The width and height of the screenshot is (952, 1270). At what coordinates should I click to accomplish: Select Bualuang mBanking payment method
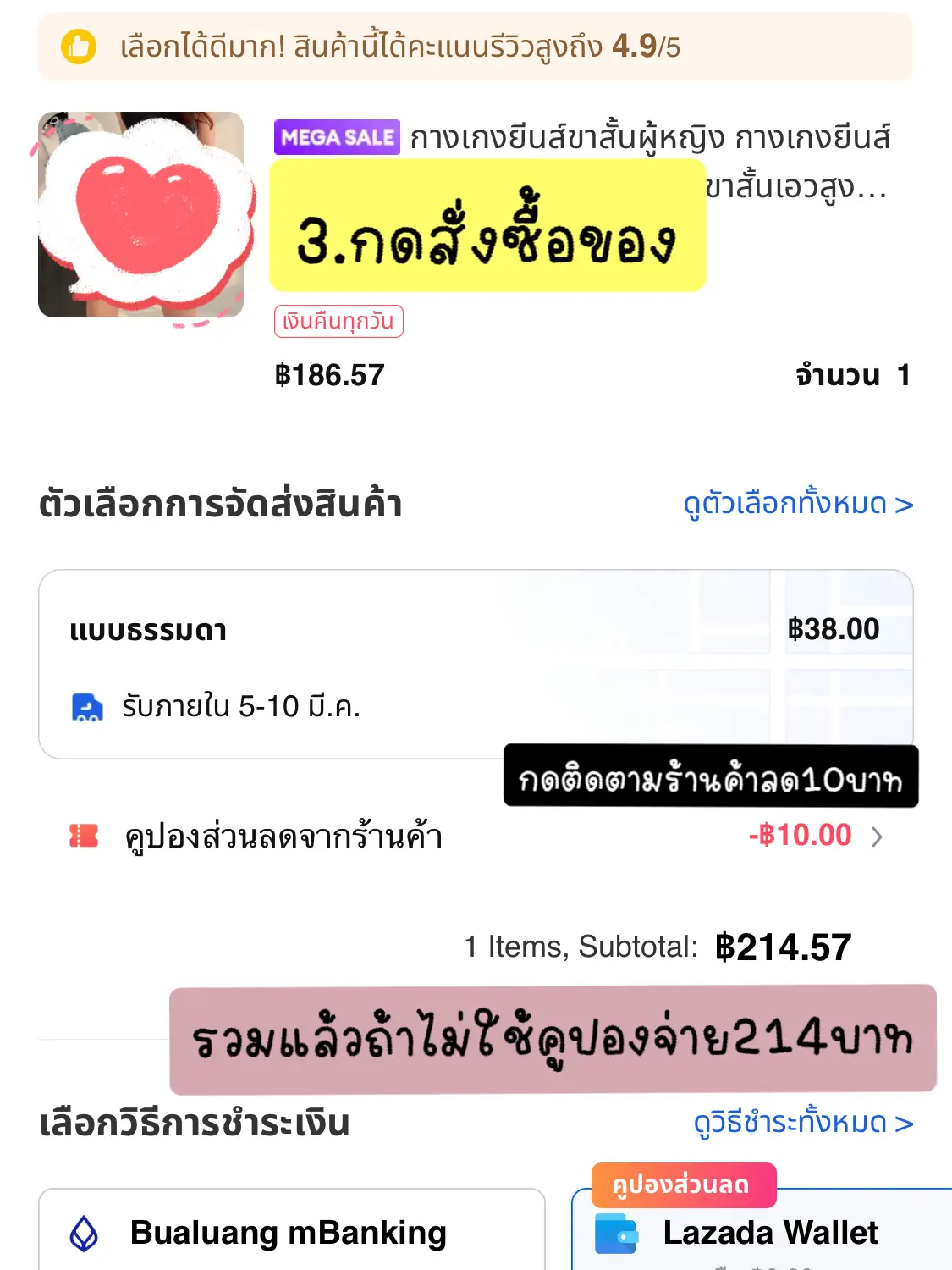pos(288,1234)
